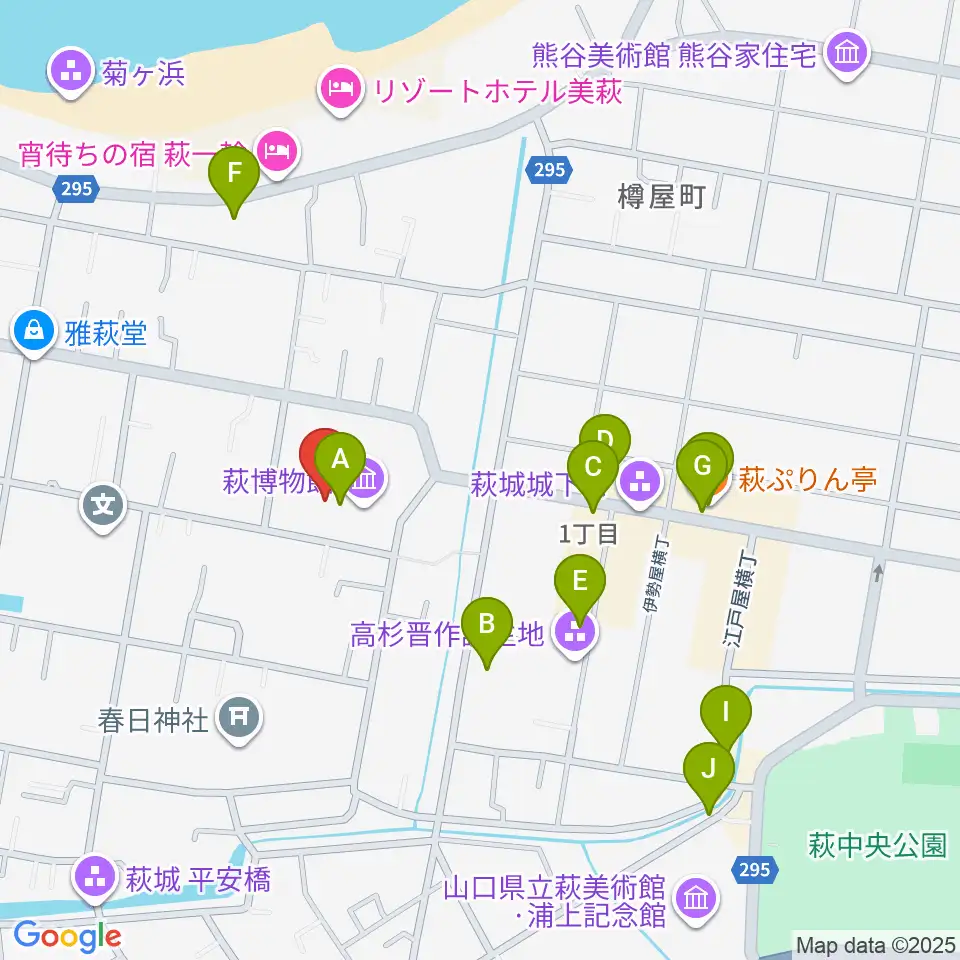This screenshot has width=960, height=960.
Task: Open green marker G near 萩ぷりん亭
Action: pyautogui.click(x=702, y=471)
